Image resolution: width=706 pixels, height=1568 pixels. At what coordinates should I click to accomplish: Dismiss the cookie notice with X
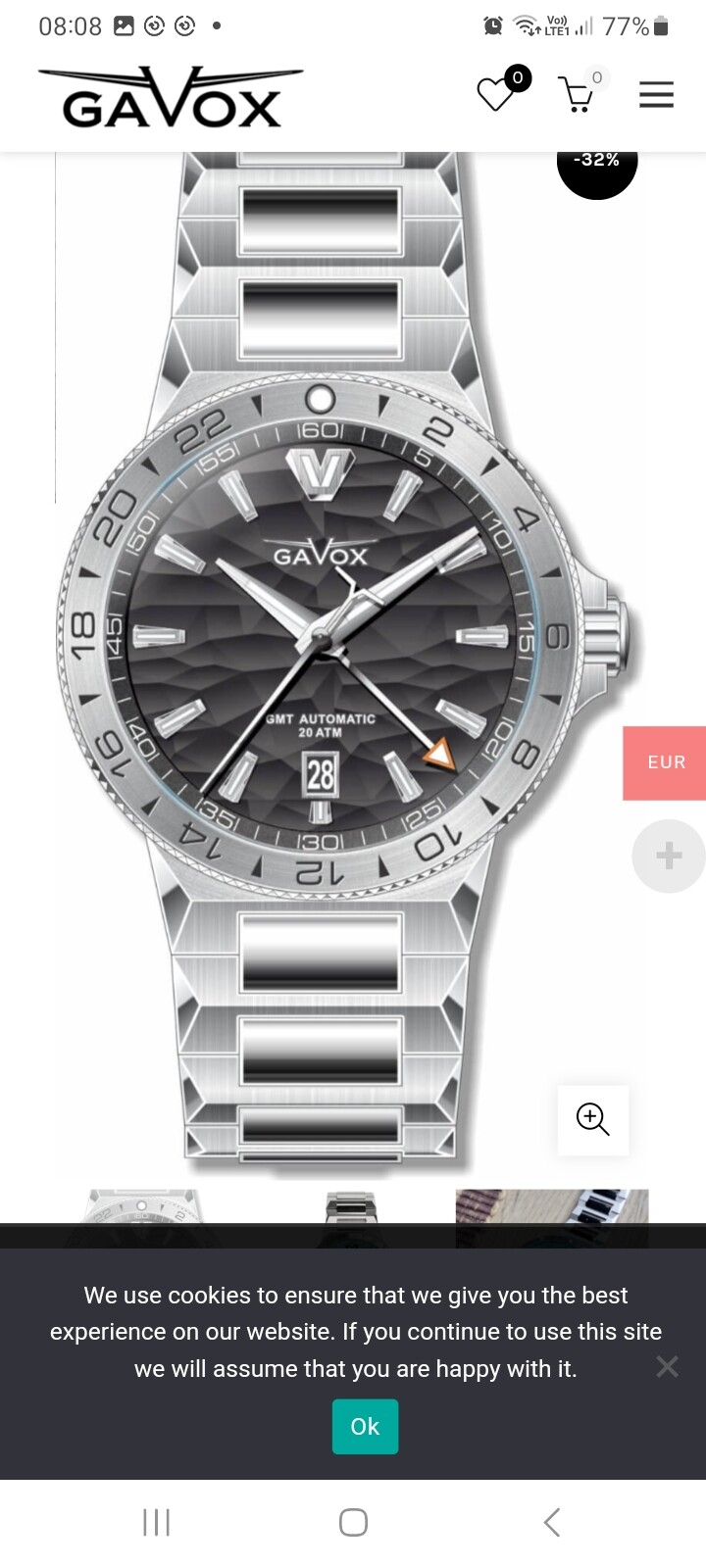pos(667,1366)
